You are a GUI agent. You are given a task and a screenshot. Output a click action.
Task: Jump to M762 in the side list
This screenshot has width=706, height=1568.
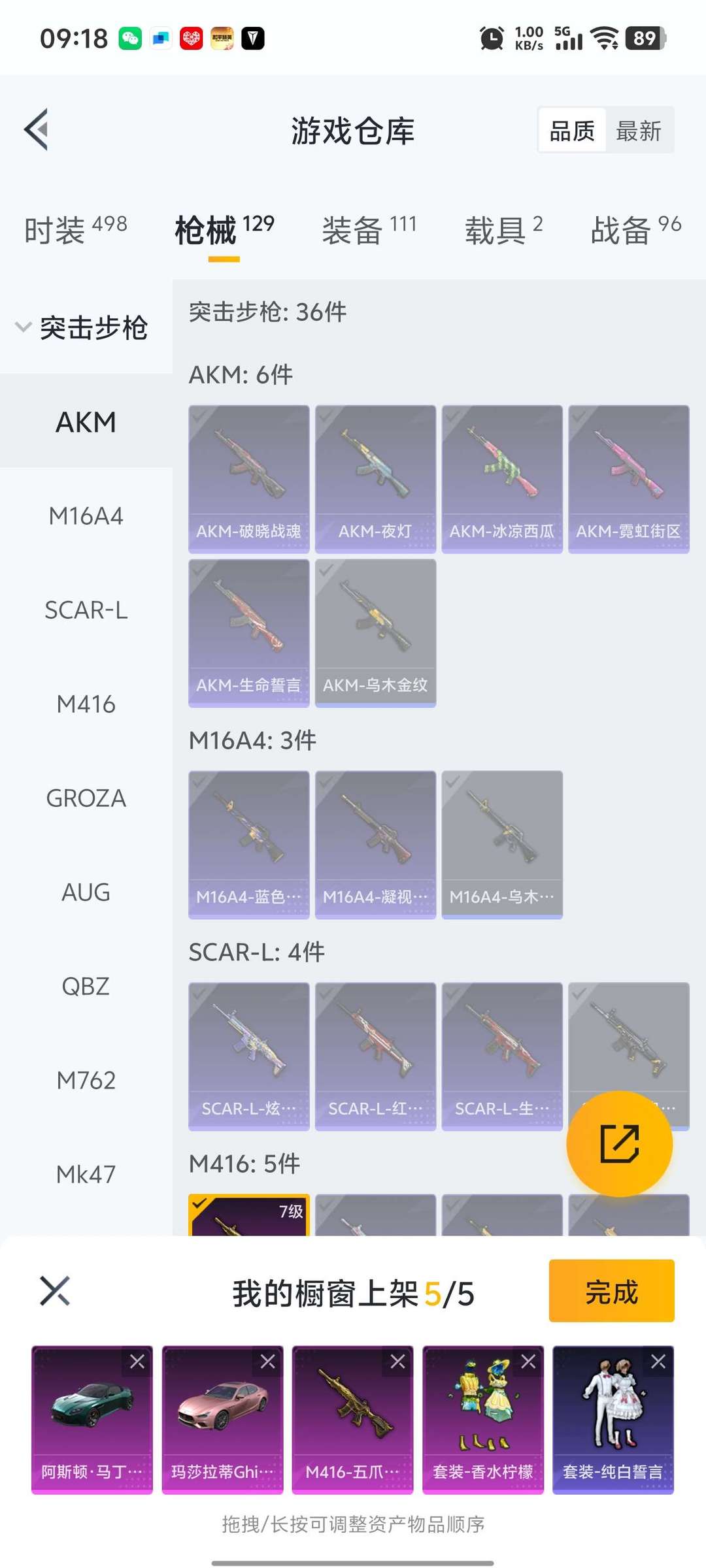86,1081
